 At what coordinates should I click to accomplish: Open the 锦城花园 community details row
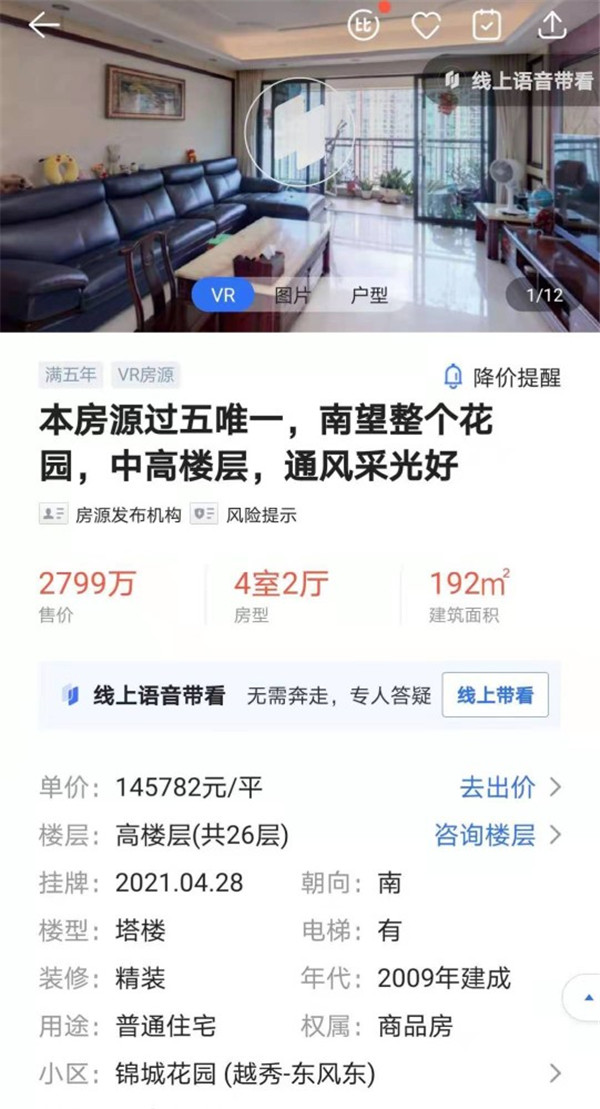(x=300, y=1075)
